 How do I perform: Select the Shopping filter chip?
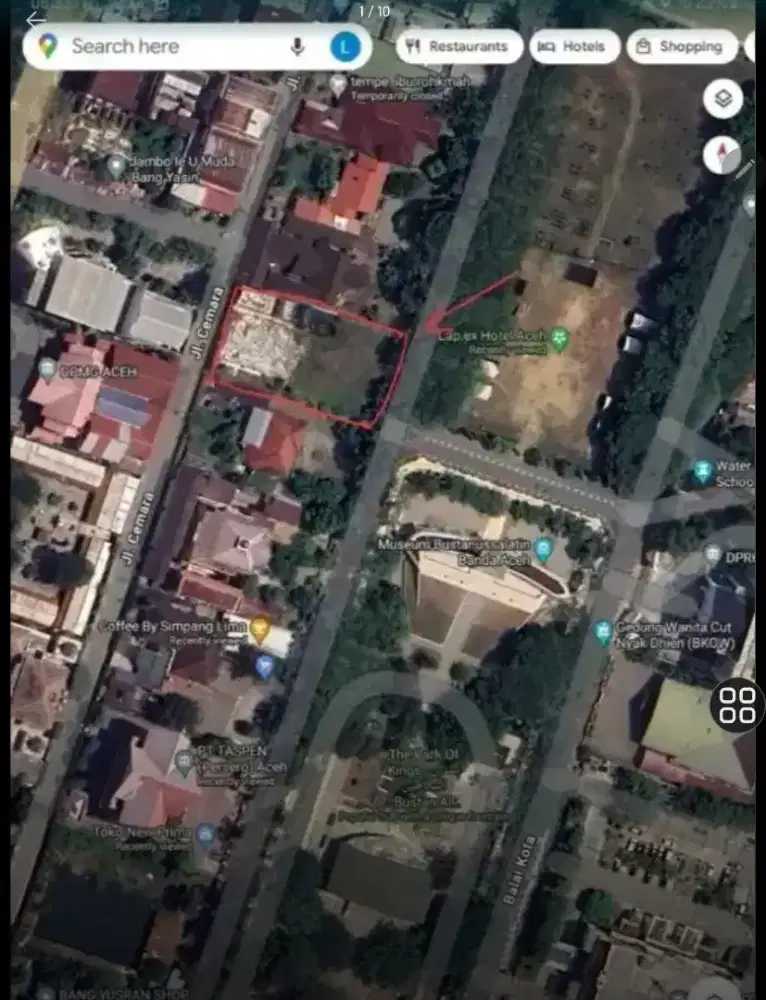click(682, 46)
